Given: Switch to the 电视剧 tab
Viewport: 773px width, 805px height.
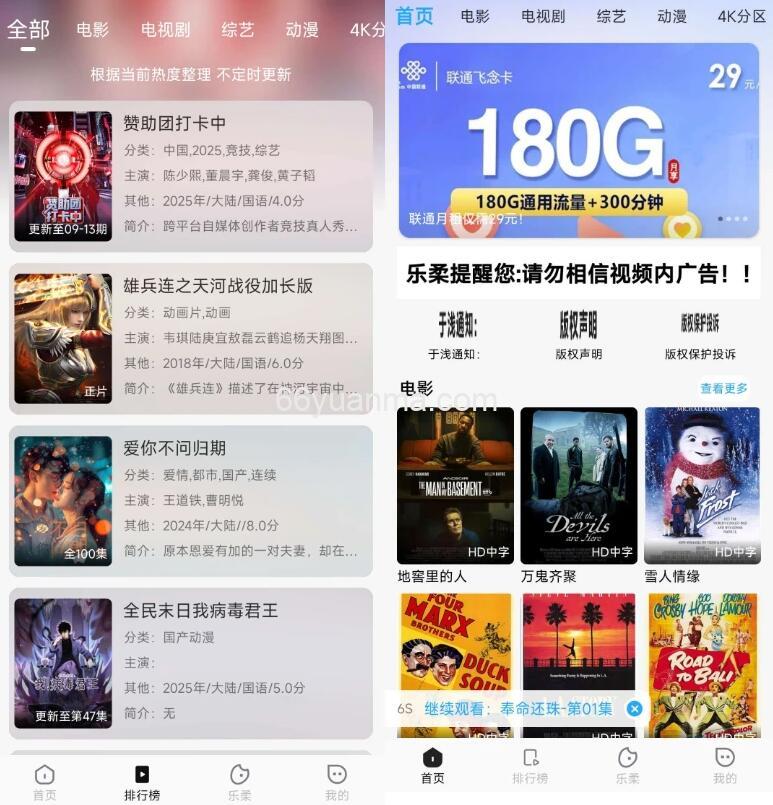Looking at the screenshot, I should click(542, 15).
